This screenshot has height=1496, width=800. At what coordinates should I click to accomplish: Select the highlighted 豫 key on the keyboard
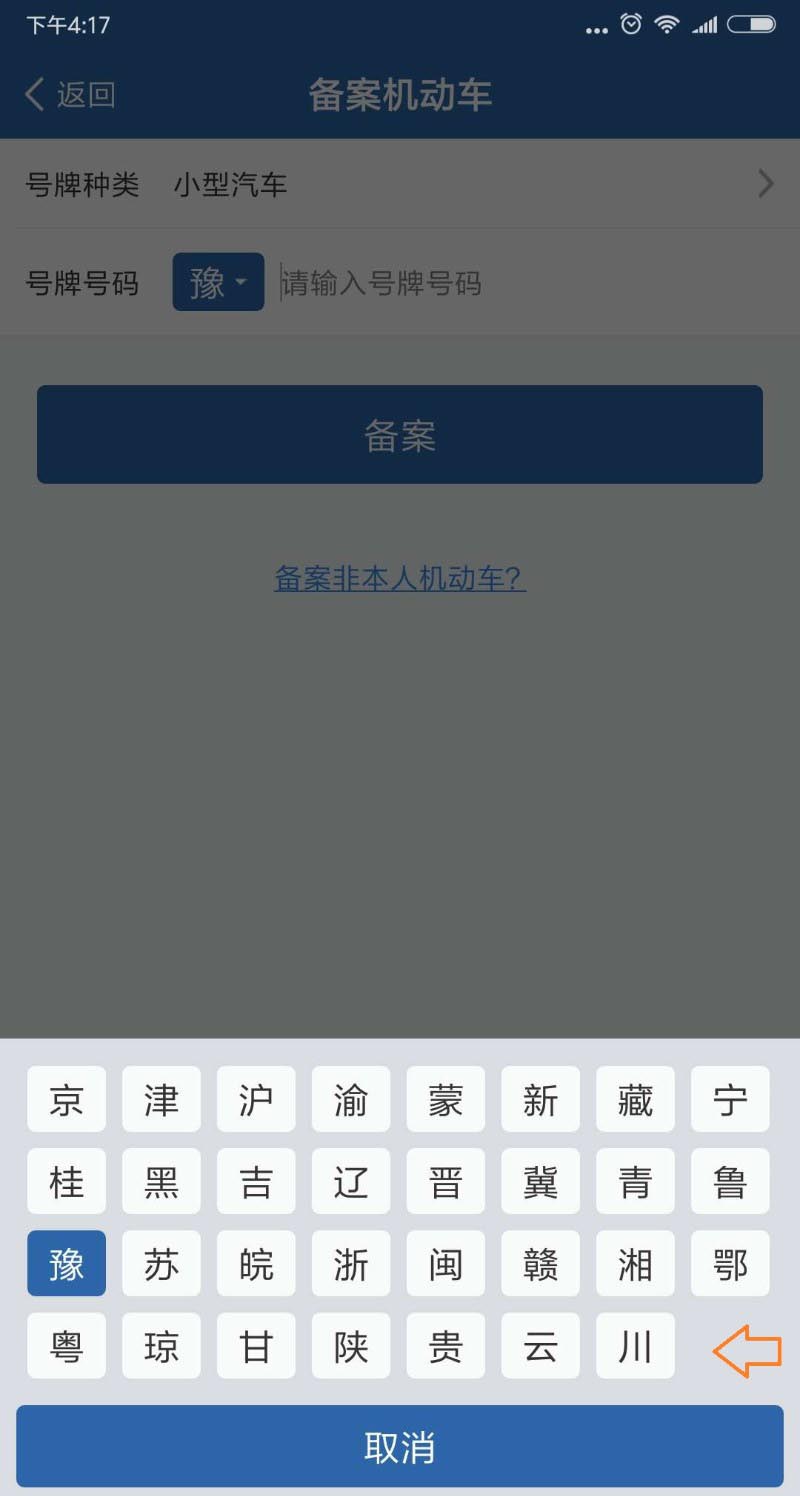pyautogui.click(x=65, y=1263)
